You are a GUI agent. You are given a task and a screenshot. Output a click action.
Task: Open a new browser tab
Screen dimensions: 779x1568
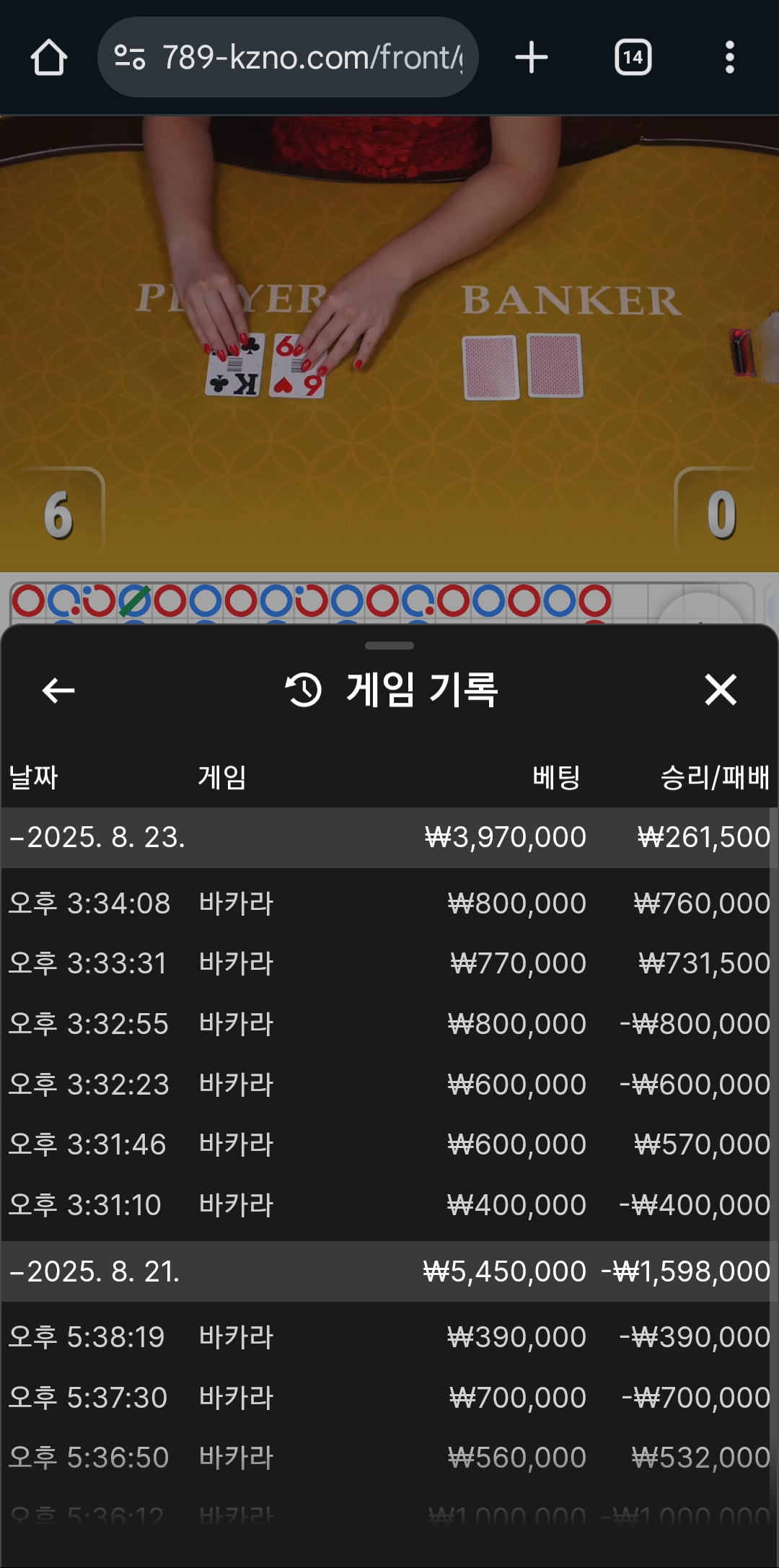click(532, 58)
